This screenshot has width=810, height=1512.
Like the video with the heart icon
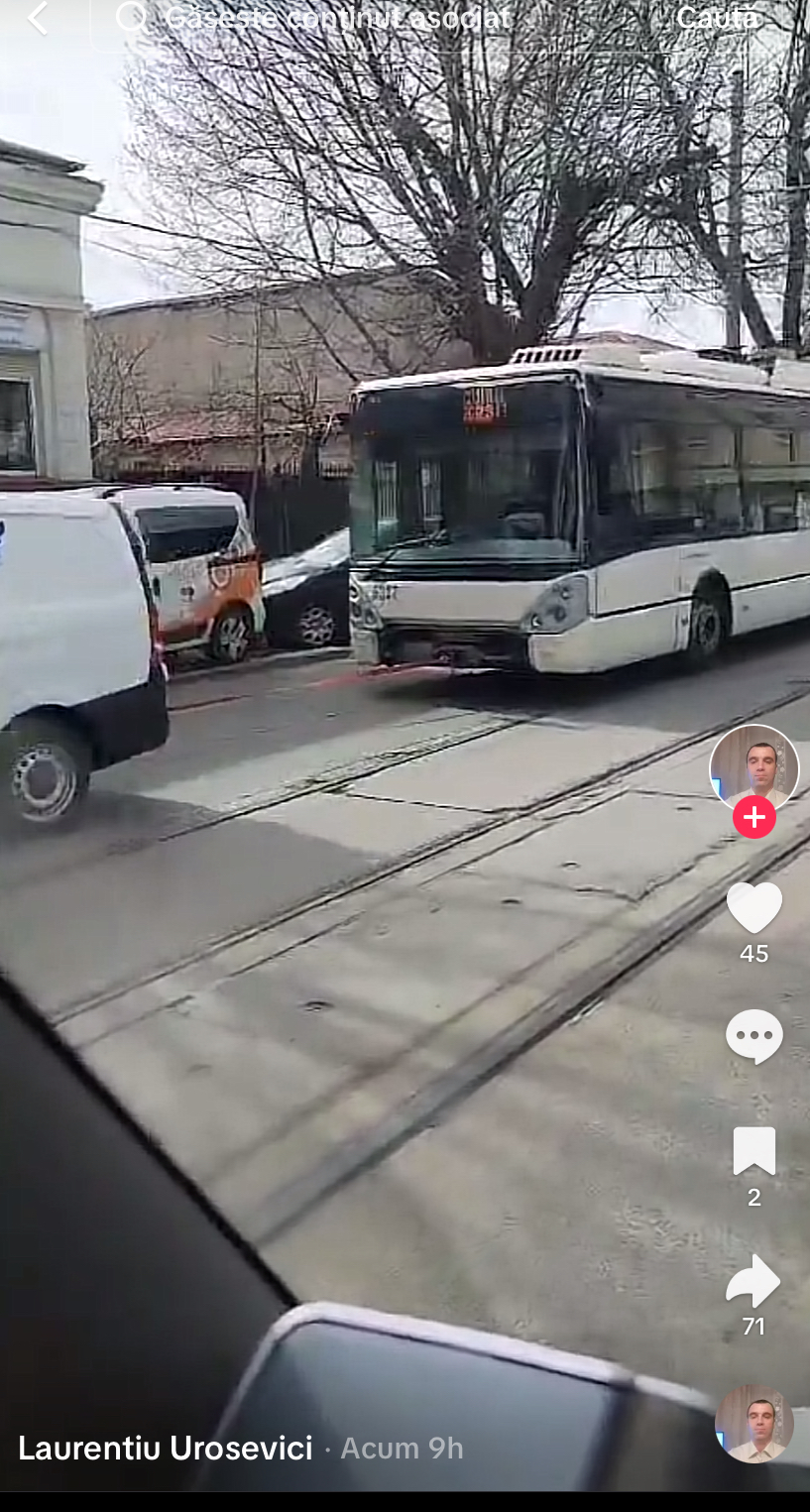754,907
